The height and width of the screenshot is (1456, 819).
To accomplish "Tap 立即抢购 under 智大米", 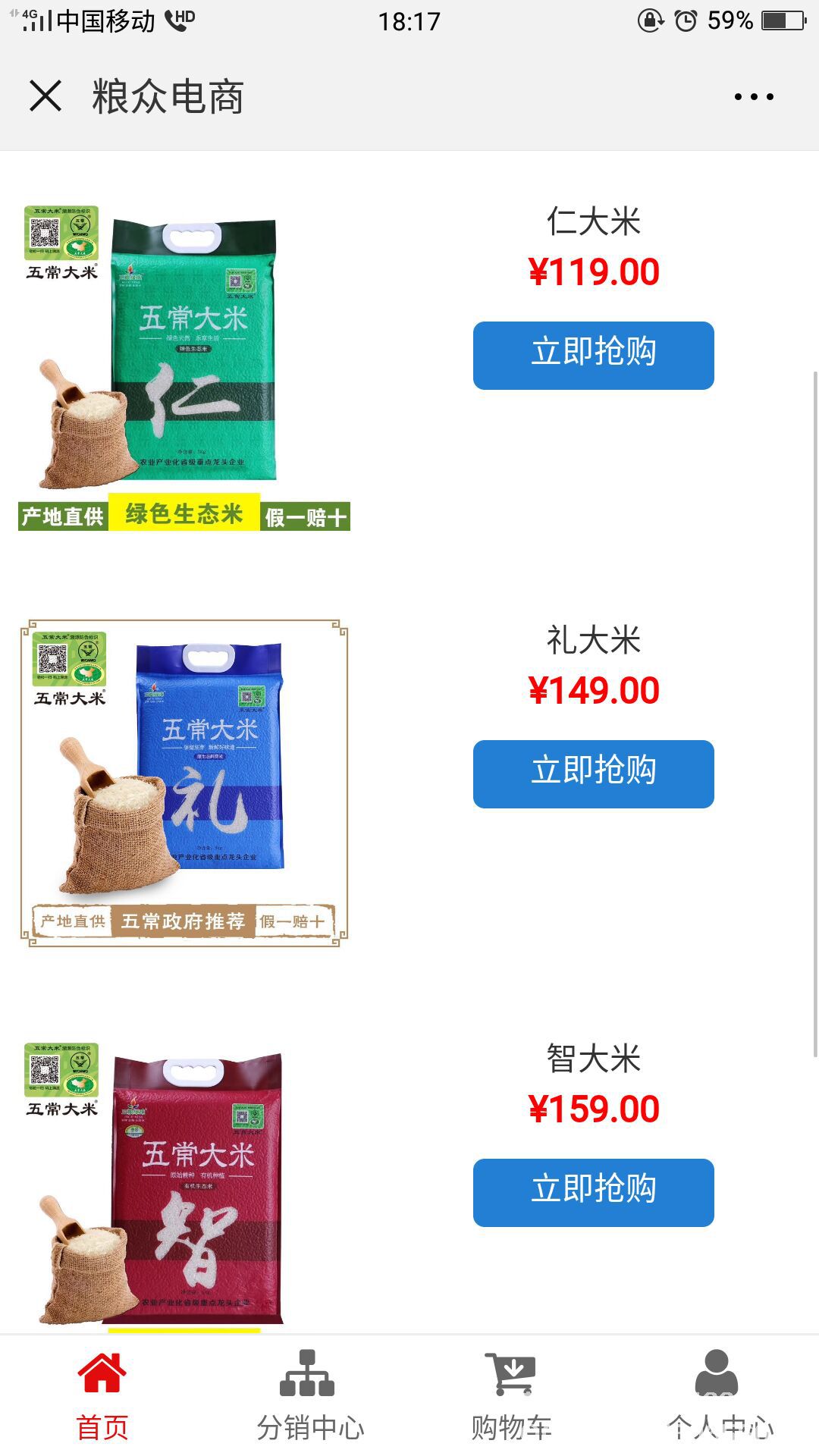I will coord(593,1192).
